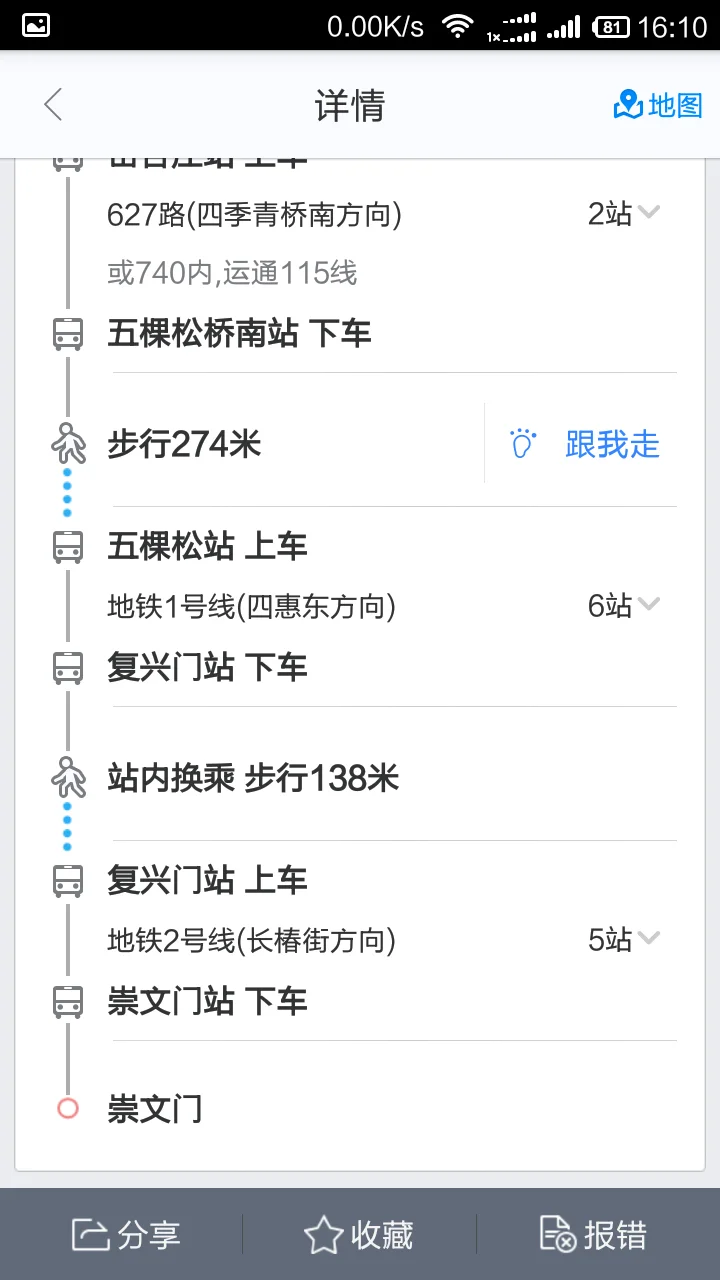Click the walking icon before 步行274米
Screen dimensions: 720x1280
(66, 445)
